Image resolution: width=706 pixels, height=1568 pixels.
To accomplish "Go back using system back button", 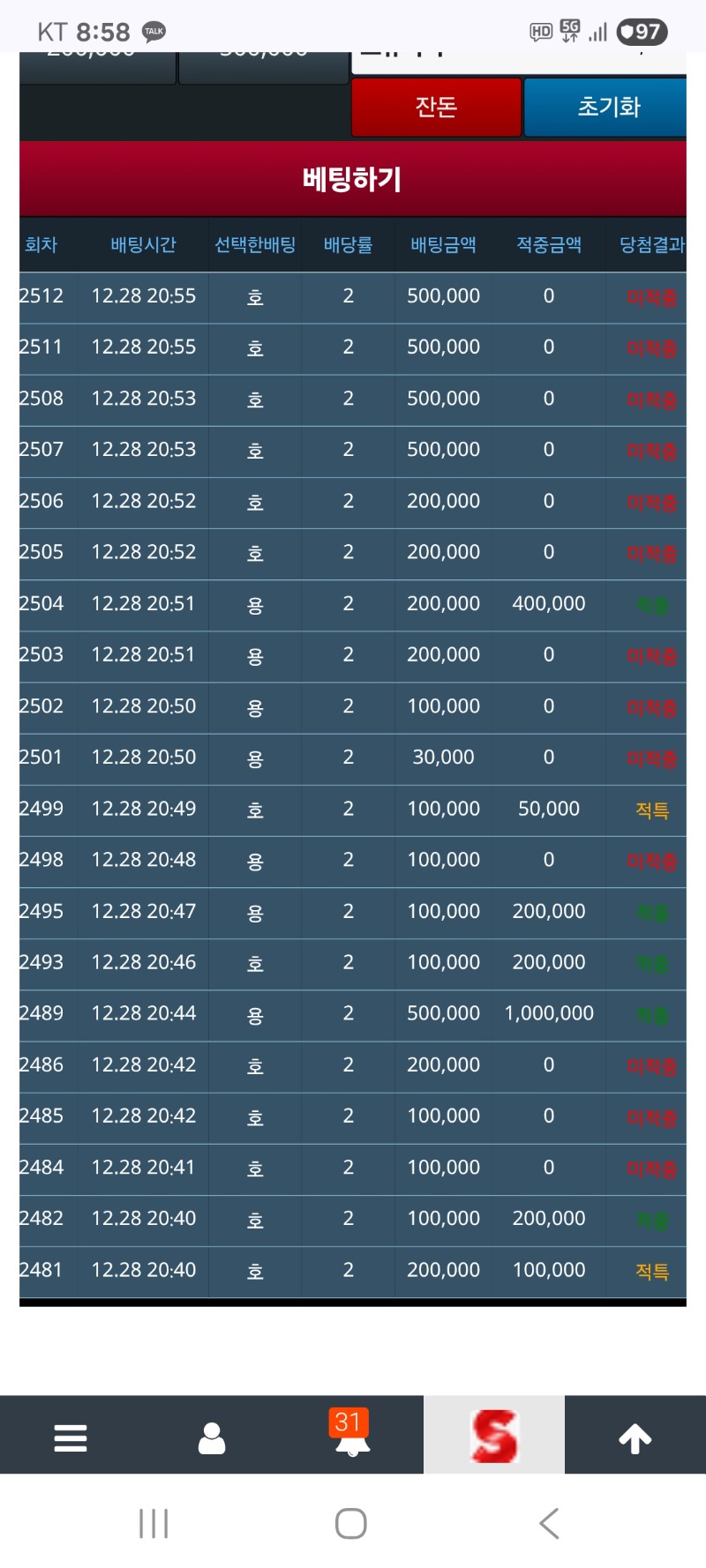I will [x=549, y=1523].
